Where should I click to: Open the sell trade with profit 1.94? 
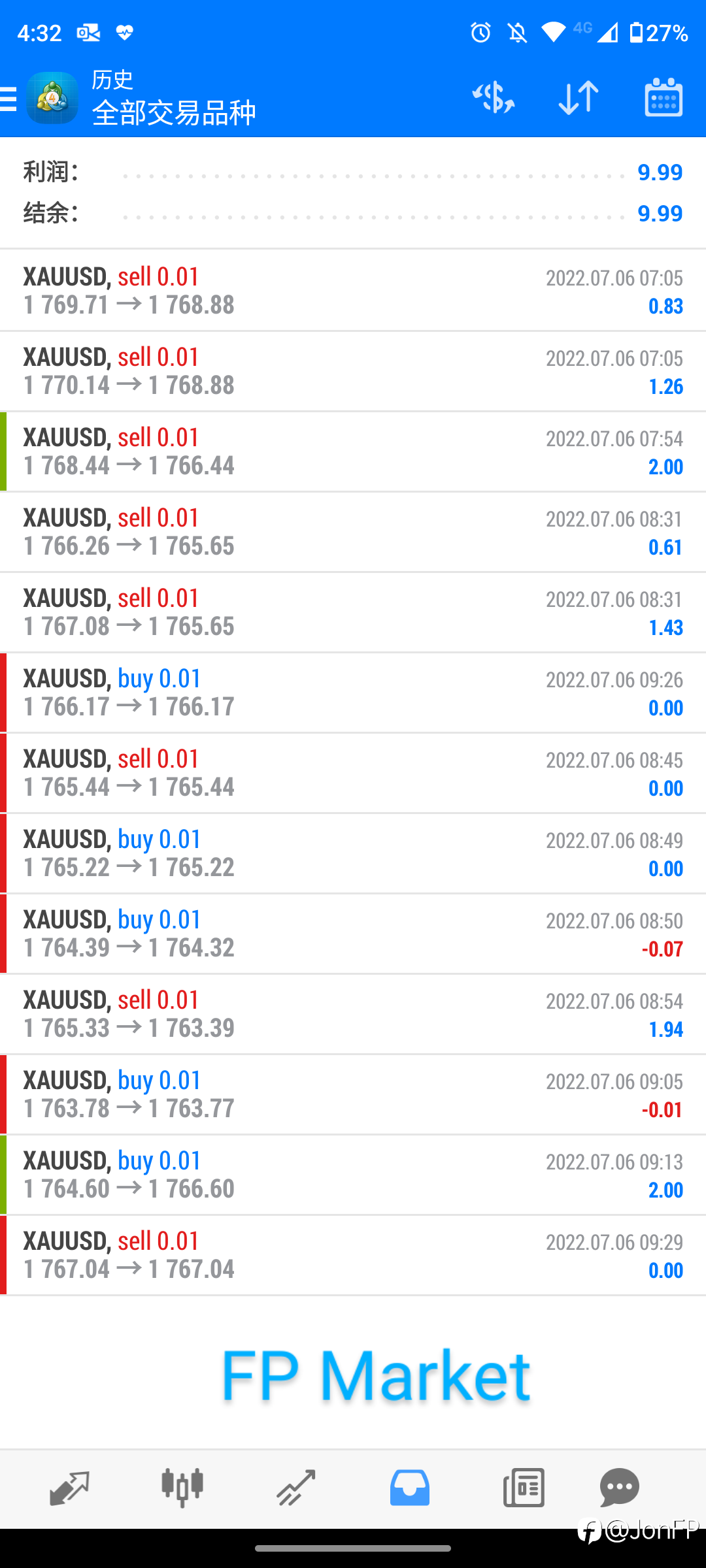tap(353, 1014)
